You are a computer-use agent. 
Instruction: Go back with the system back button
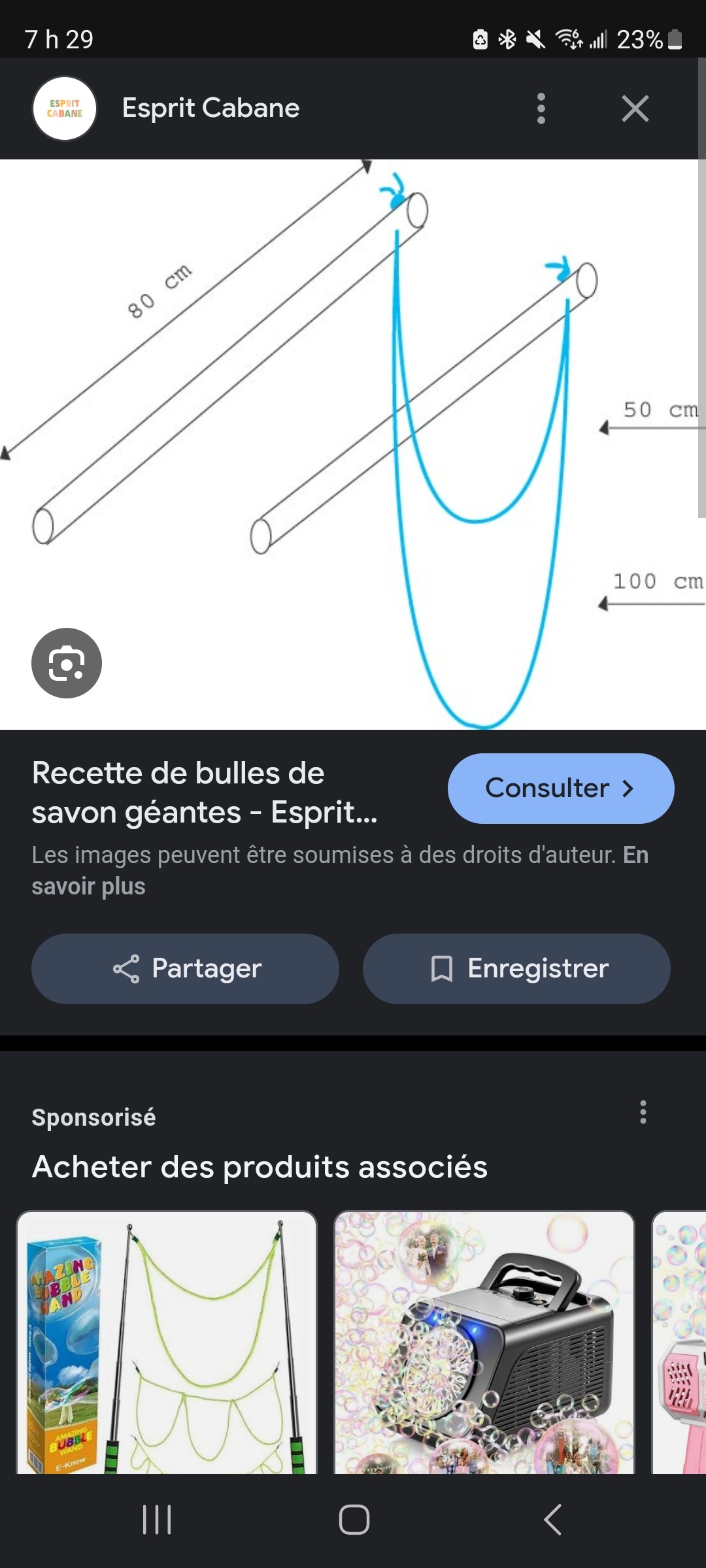pyautogui.click(x=552, y=1520)
